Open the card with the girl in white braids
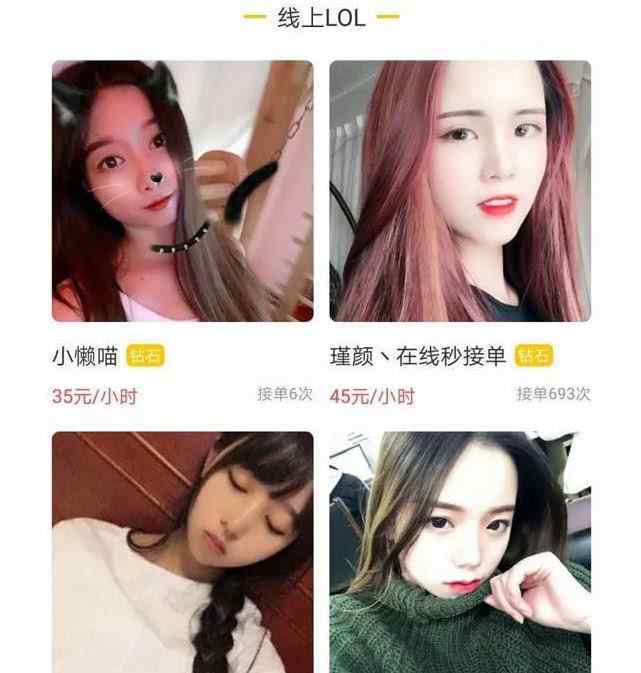Viewport: 641px width, 673px height. coord(182,552)
